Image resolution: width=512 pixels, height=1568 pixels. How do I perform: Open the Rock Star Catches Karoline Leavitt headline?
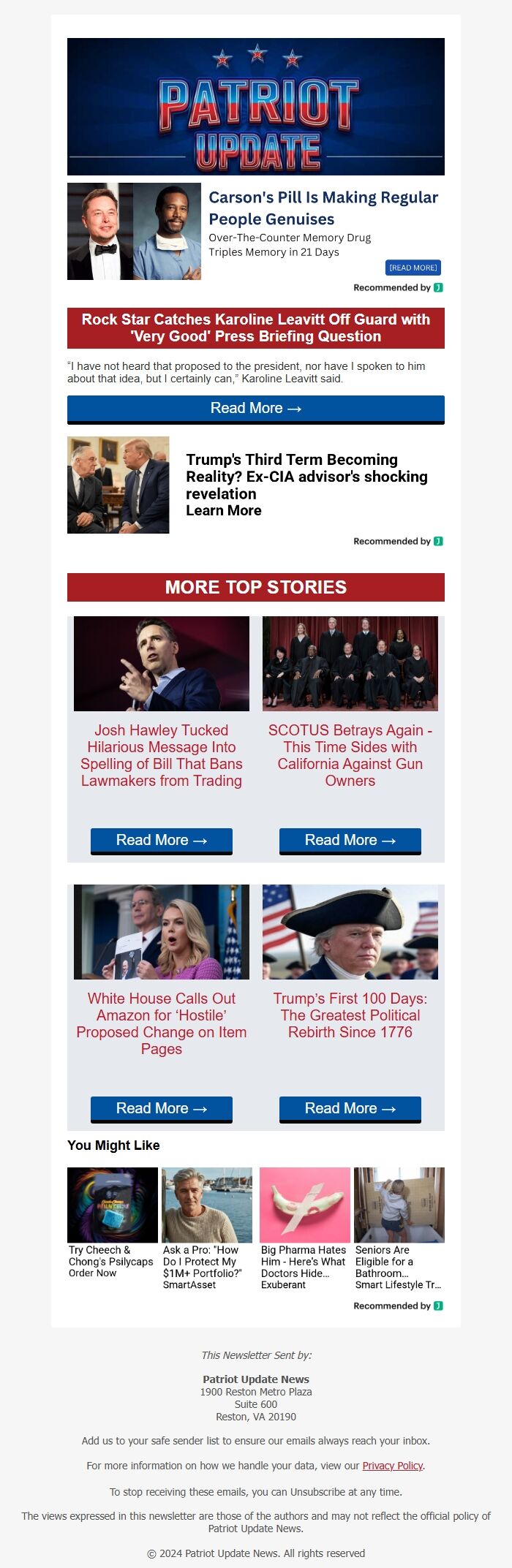(256, 327)
